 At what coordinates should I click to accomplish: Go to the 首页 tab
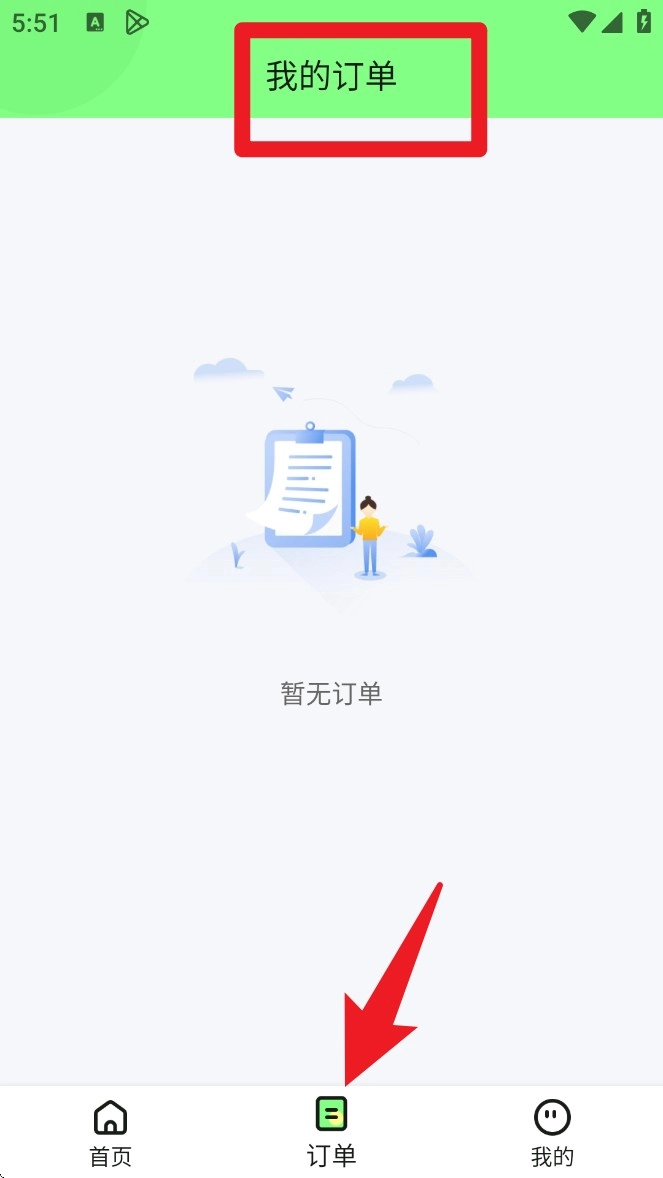point(110,1133)
